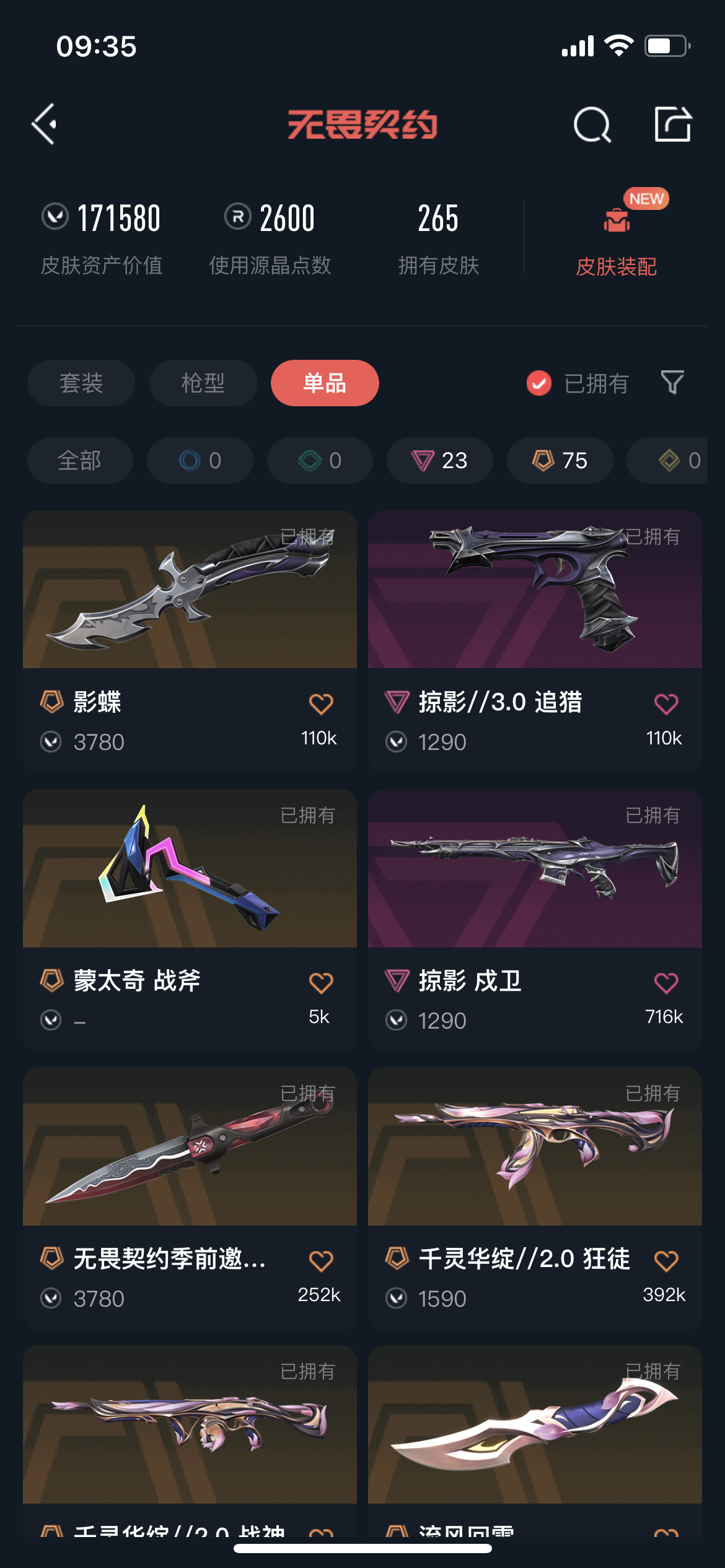Viewport: 725px width, 1568px height.
Task: Select the 全部 tier chip
Action: 80,460
